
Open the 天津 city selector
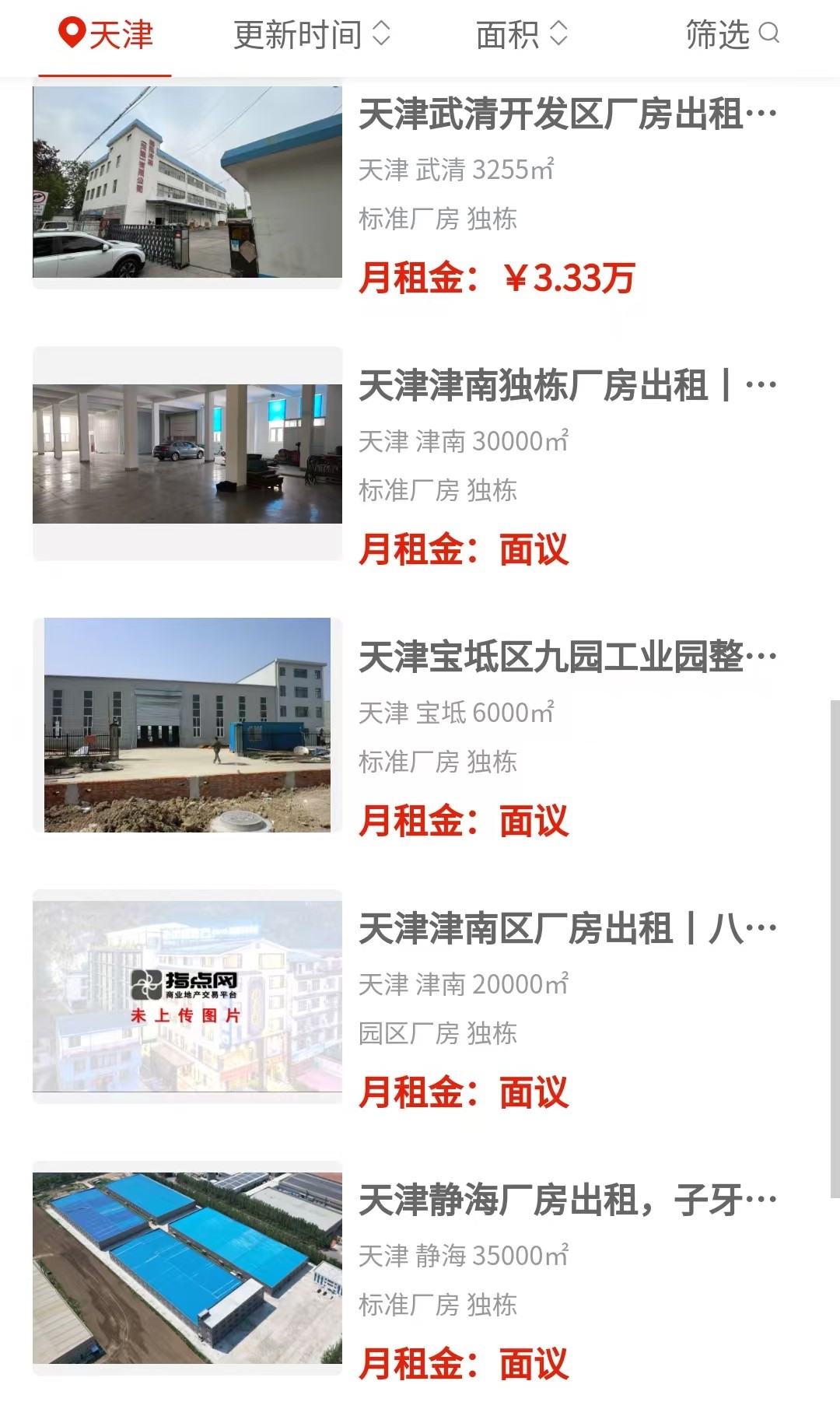coord(106,35)
